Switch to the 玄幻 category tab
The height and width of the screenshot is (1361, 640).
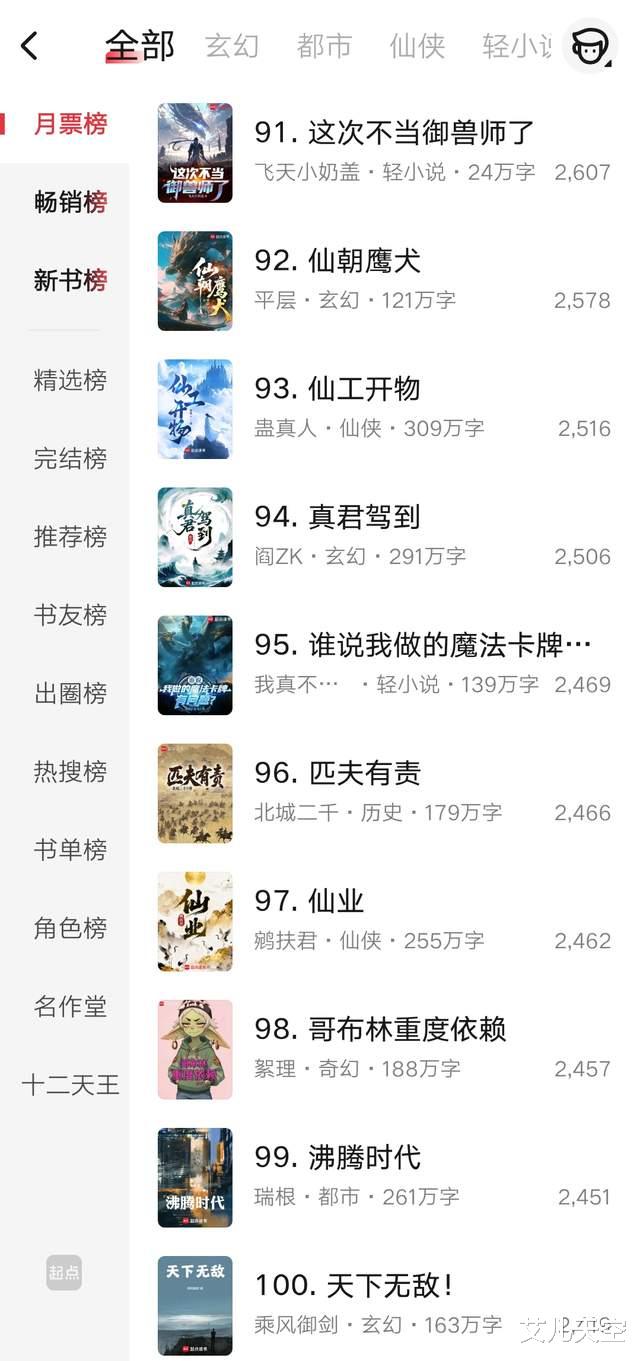click(x=232, y=46)
